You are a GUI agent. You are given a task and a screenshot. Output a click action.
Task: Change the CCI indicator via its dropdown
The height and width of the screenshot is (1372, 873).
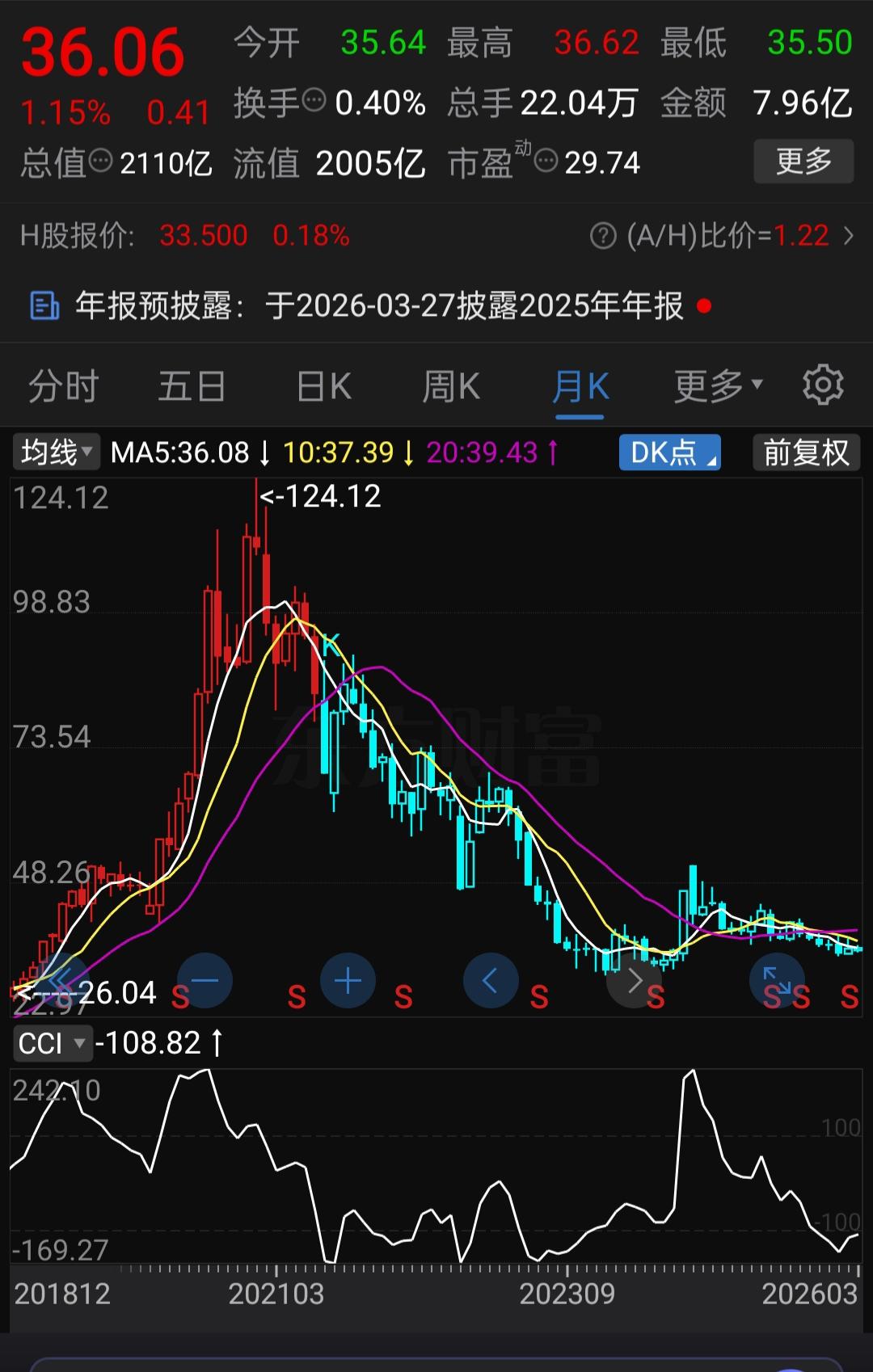tap(53, 1043)
